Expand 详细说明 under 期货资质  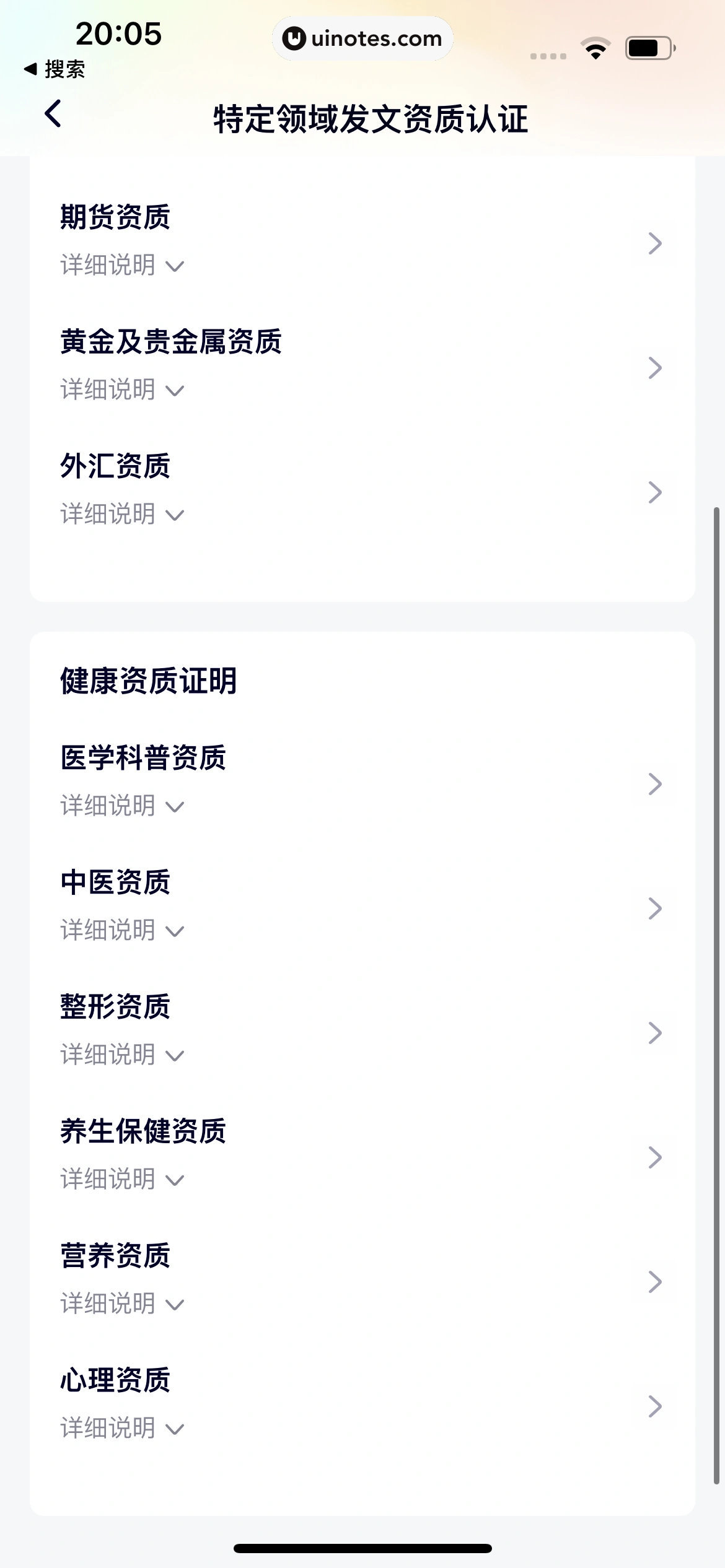tap(123, 266)
